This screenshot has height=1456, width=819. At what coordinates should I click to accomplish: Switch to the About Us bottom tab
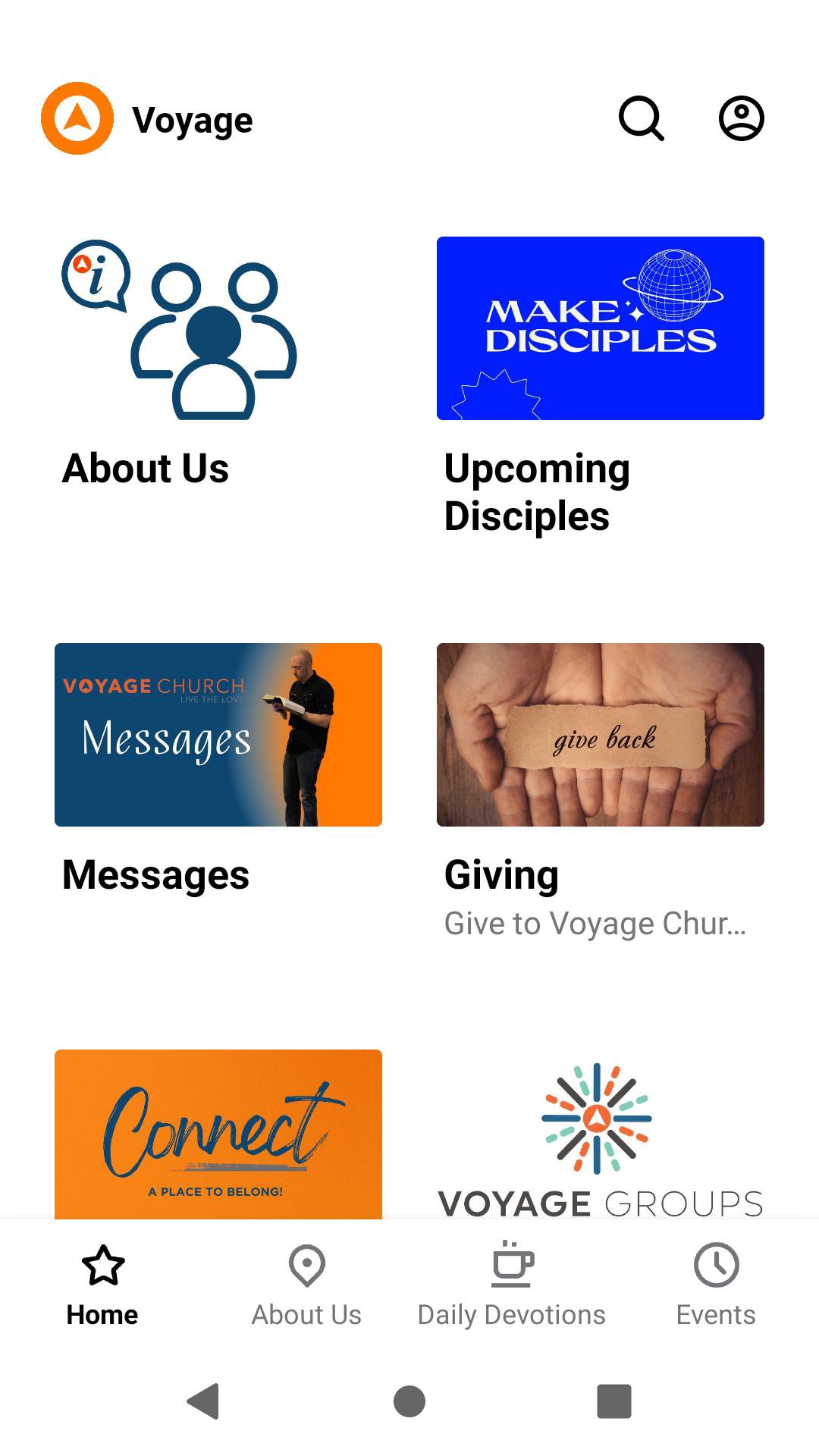306,1284
